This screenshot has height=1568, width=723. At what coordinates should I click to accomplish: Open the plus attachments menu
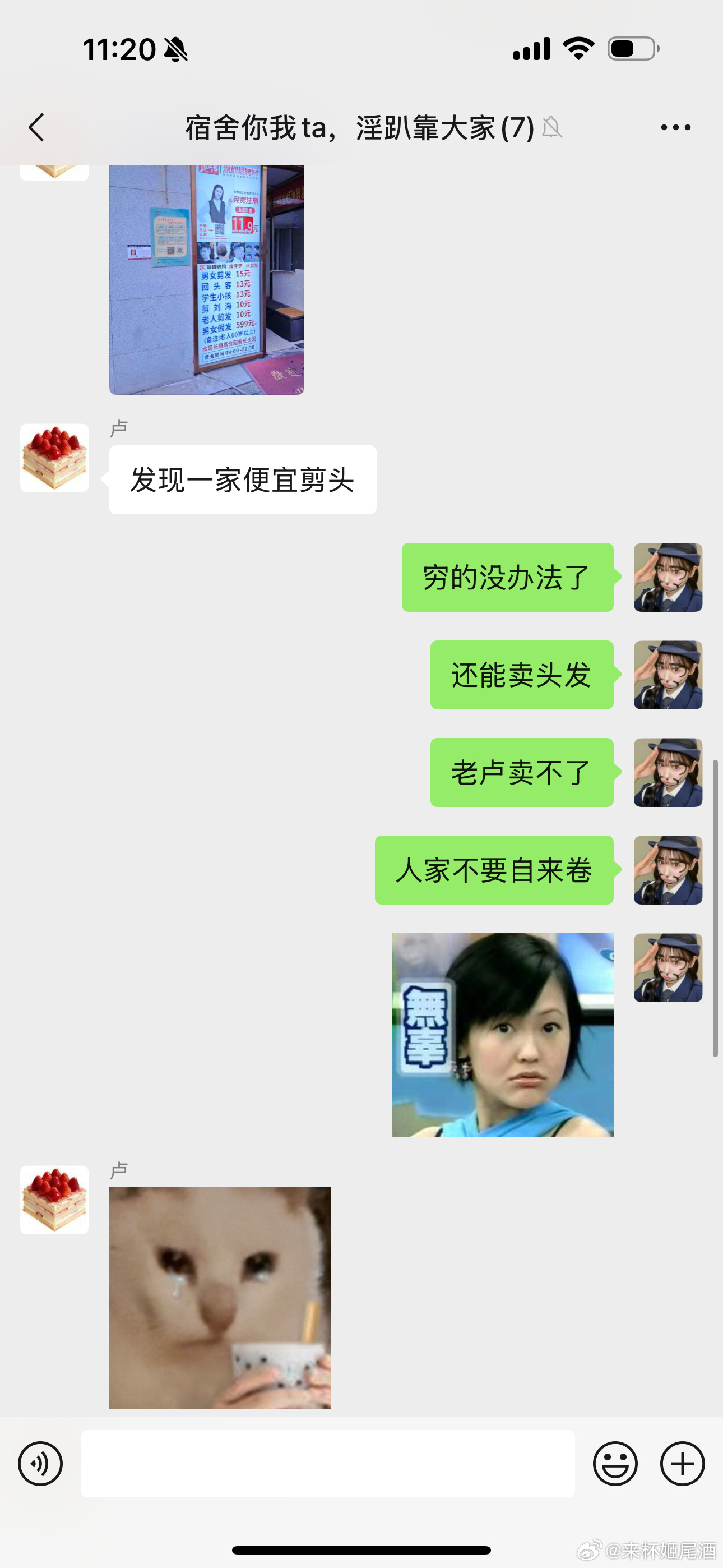682,1464
